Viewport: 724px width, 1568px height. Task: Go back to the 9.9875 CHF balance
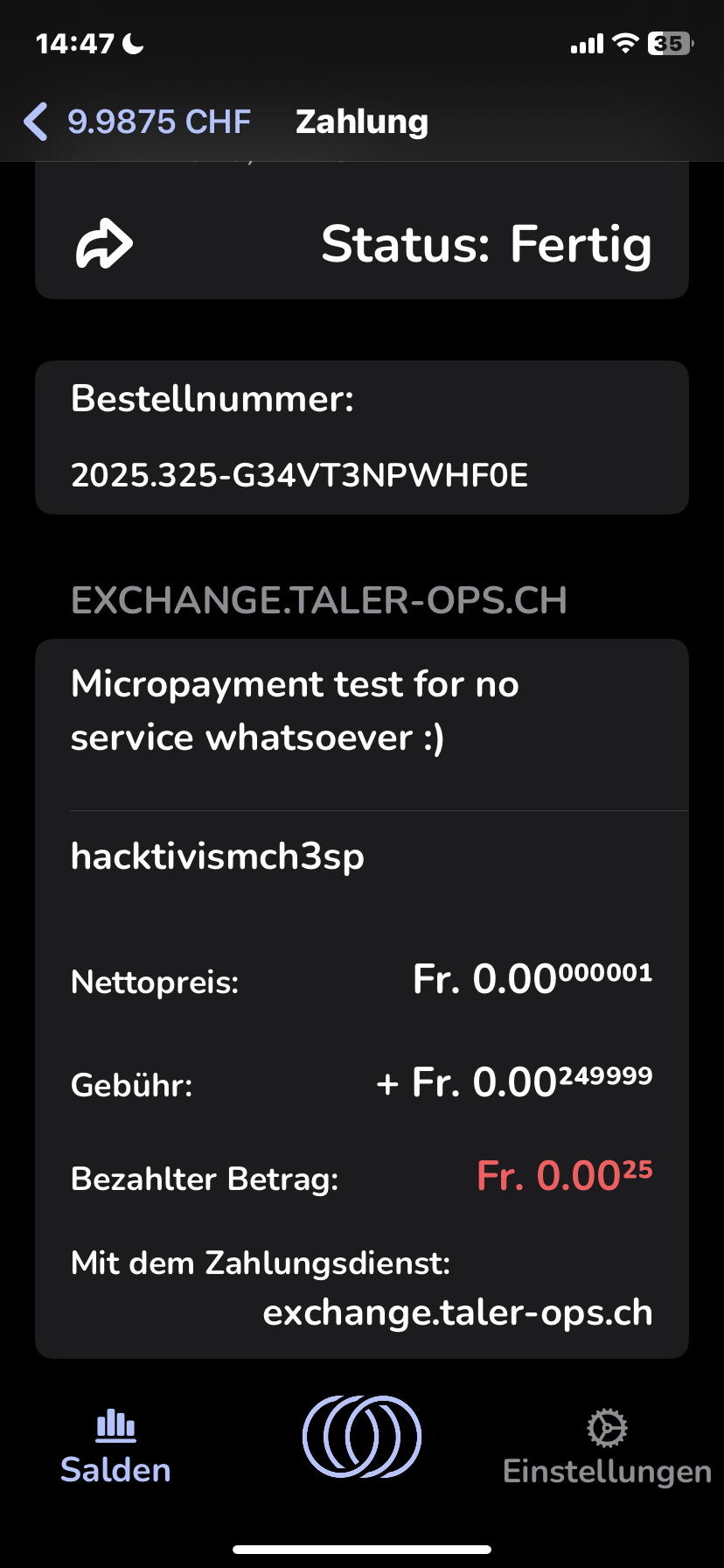coord(138,122)
